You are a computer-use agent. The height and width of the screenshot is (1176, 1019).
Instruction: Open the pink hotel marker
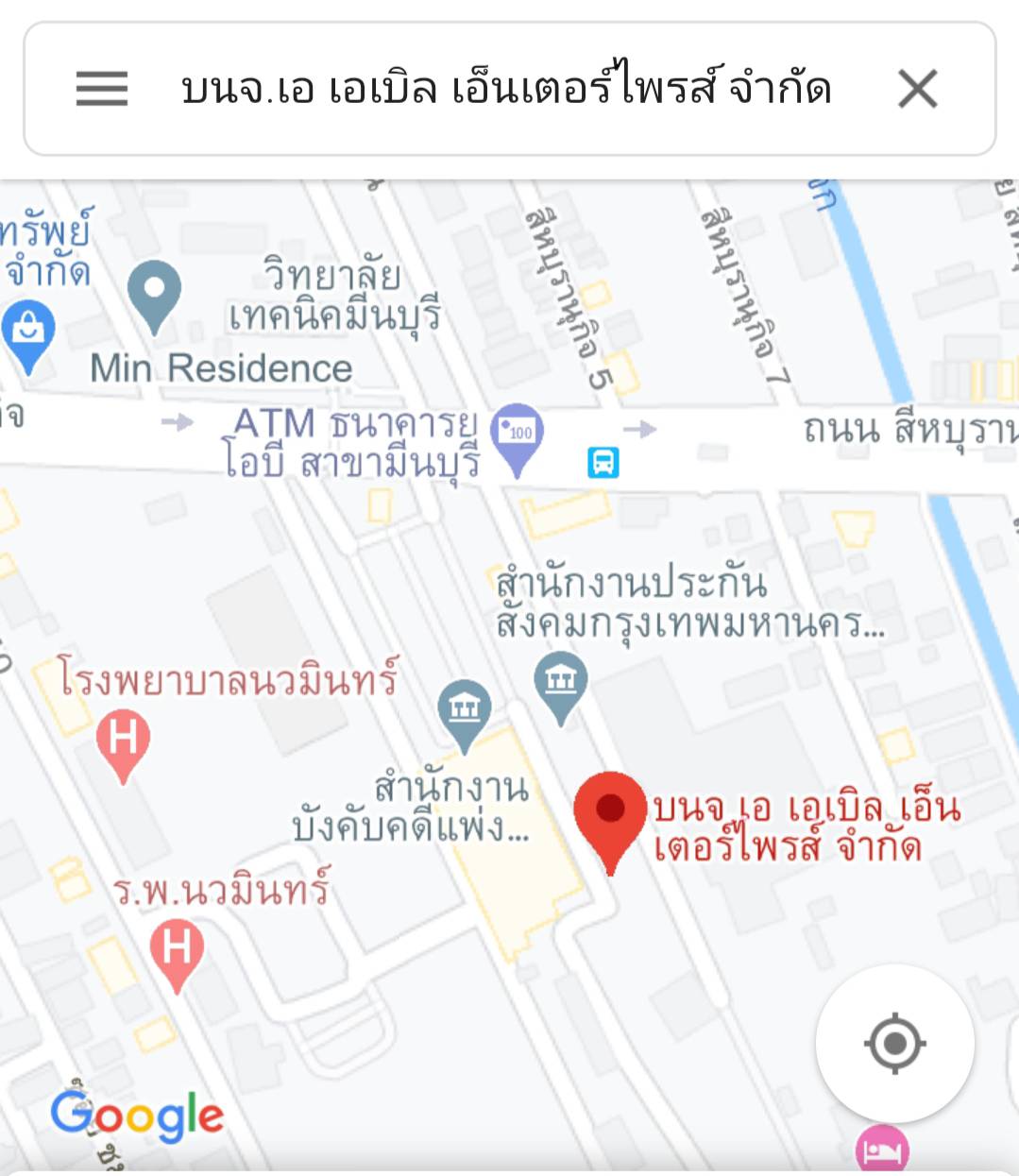(882, 1151)
